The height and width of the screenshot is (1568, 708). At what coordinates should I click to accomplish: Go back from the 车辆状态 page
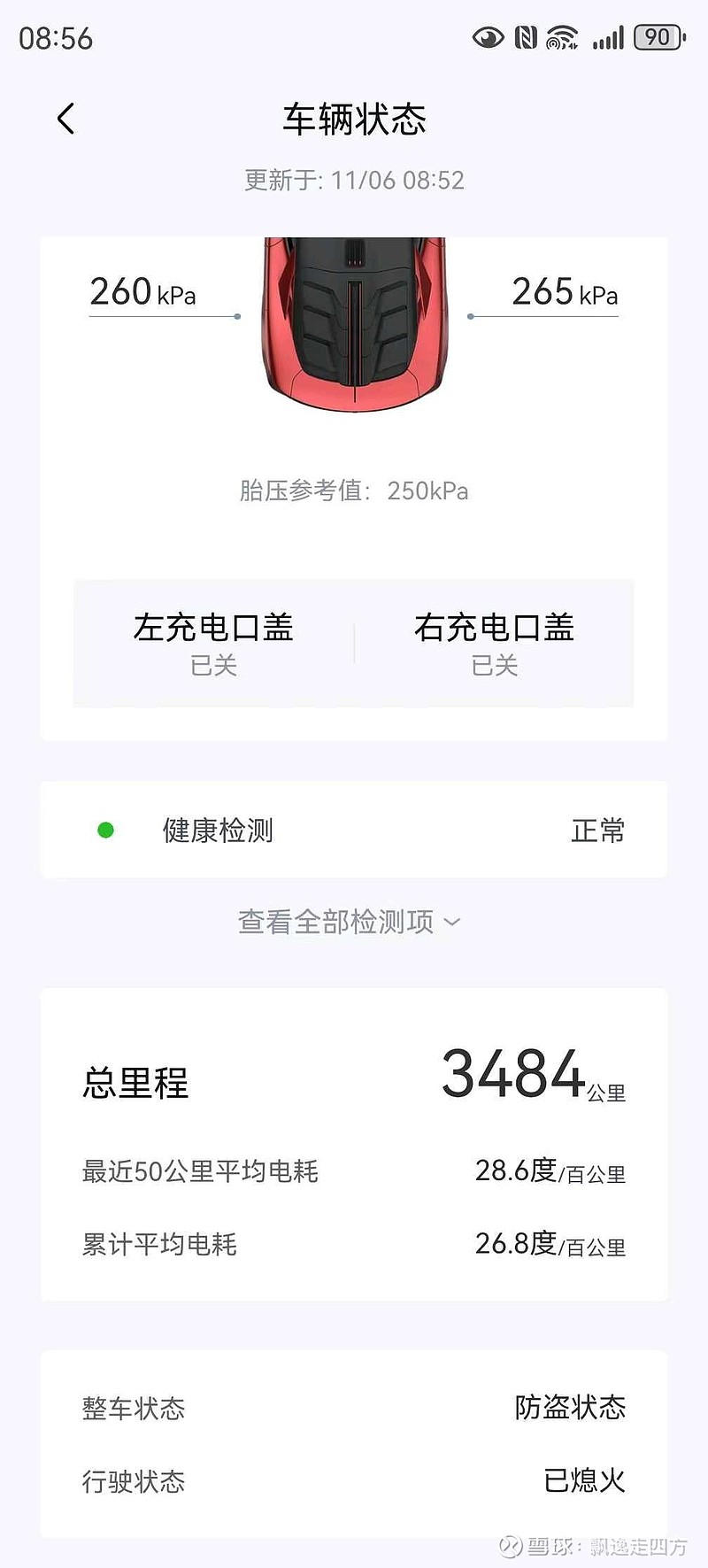(x=66, y=119)
